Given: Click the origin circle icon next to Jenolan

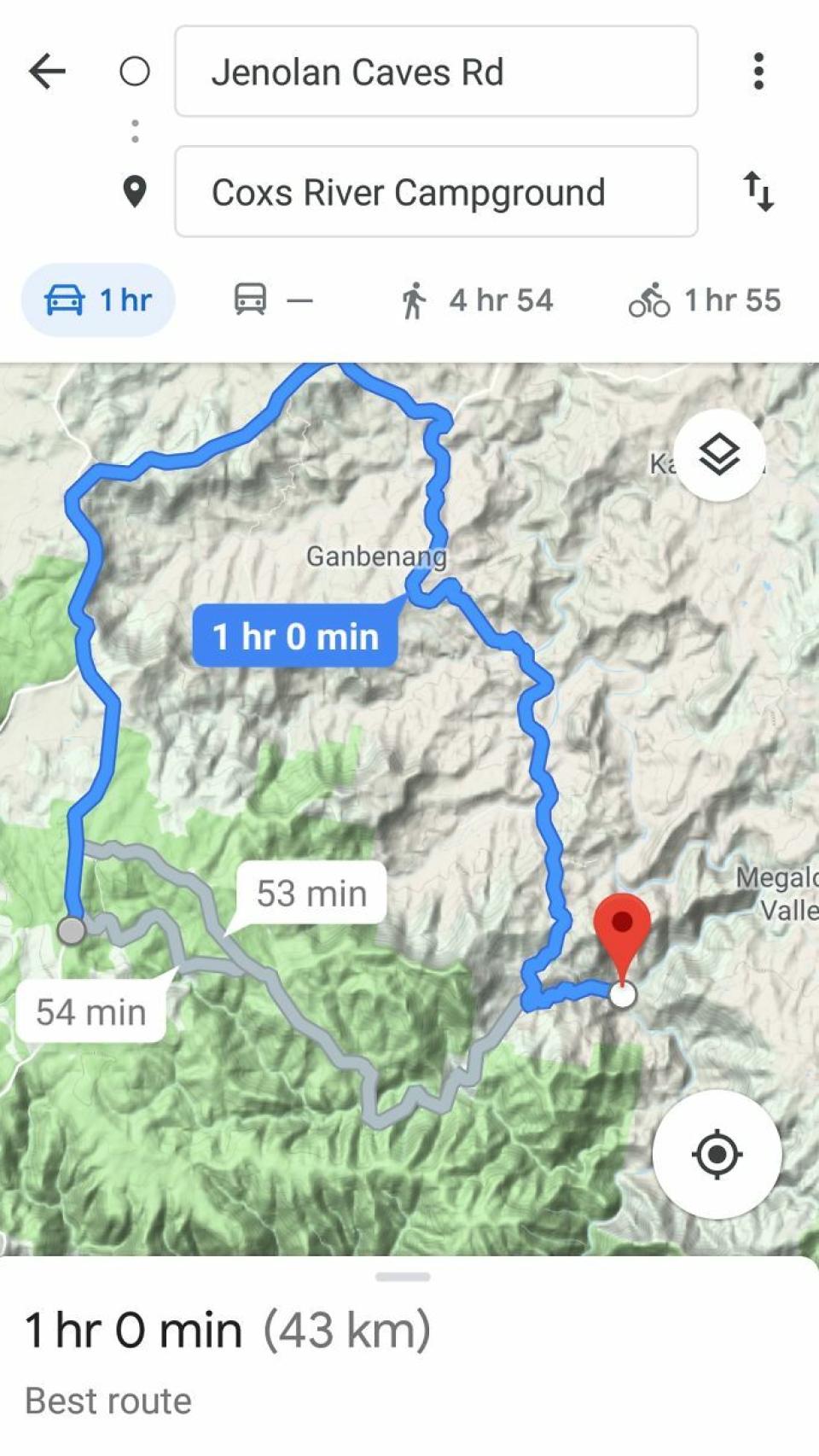Looking at the screenshot, I should [x=134, y=72].
